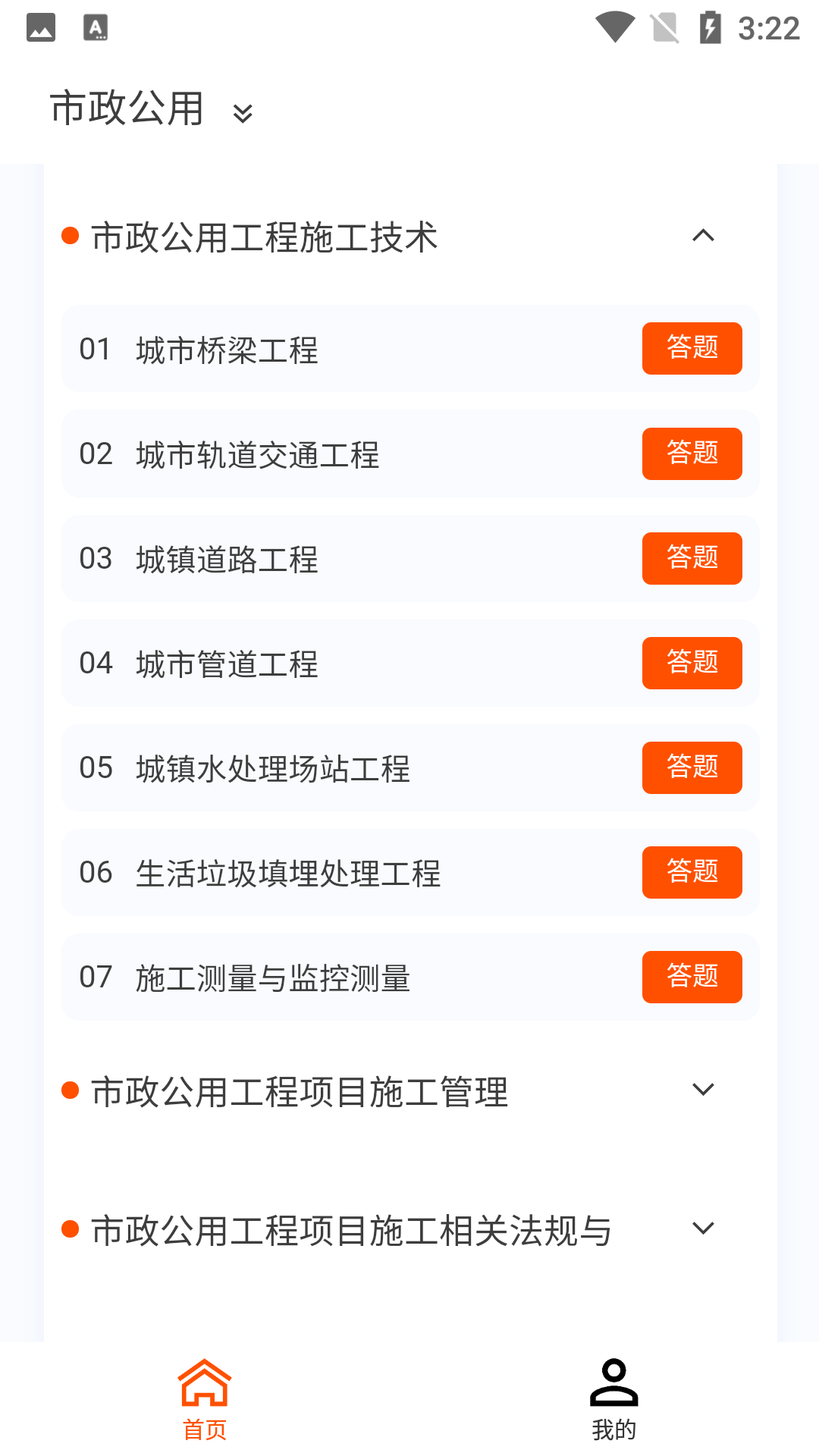819x1456 pixels.
Task: Start 答题 for 城市轨道交通工程
Action: 692,453
